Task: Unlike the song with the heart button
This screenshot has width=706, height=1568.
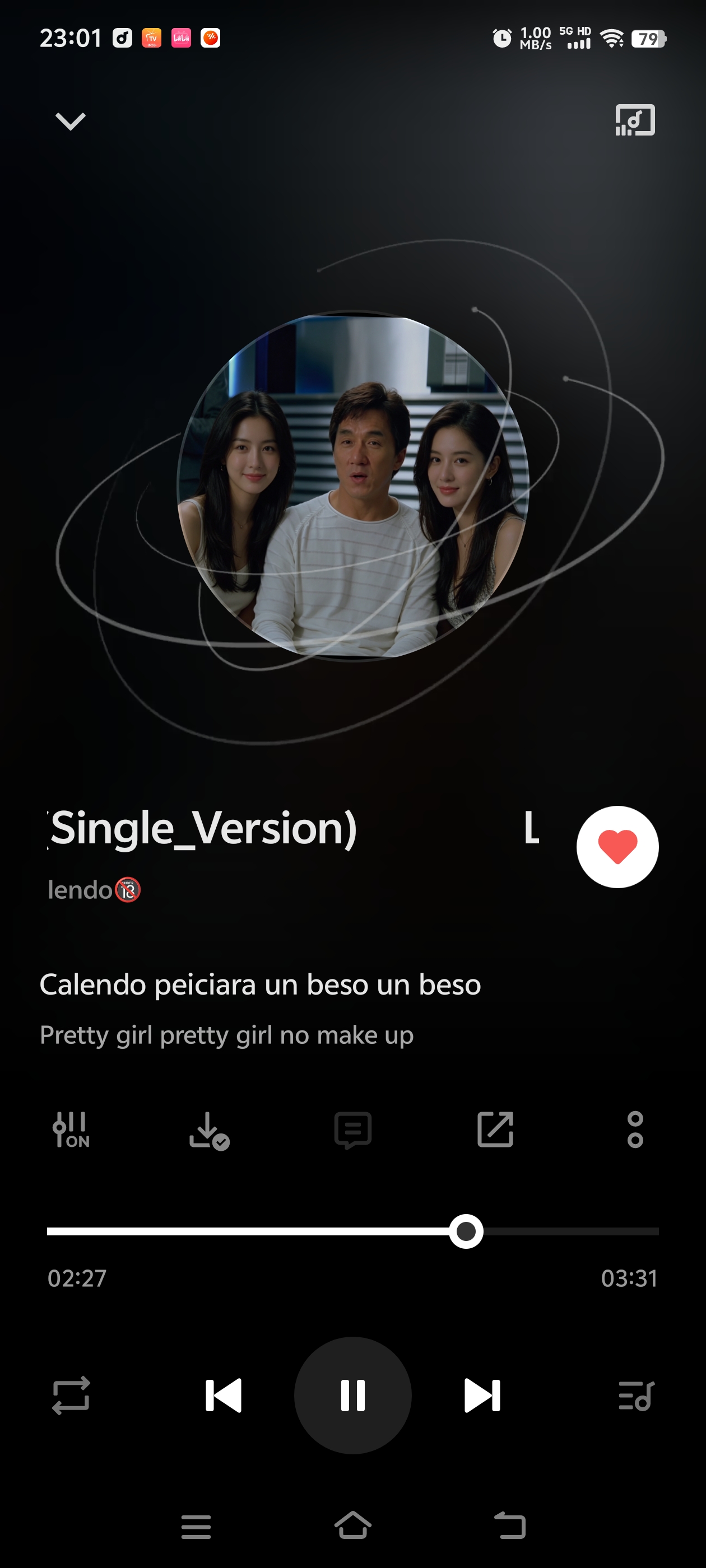Action: point(617,847)
